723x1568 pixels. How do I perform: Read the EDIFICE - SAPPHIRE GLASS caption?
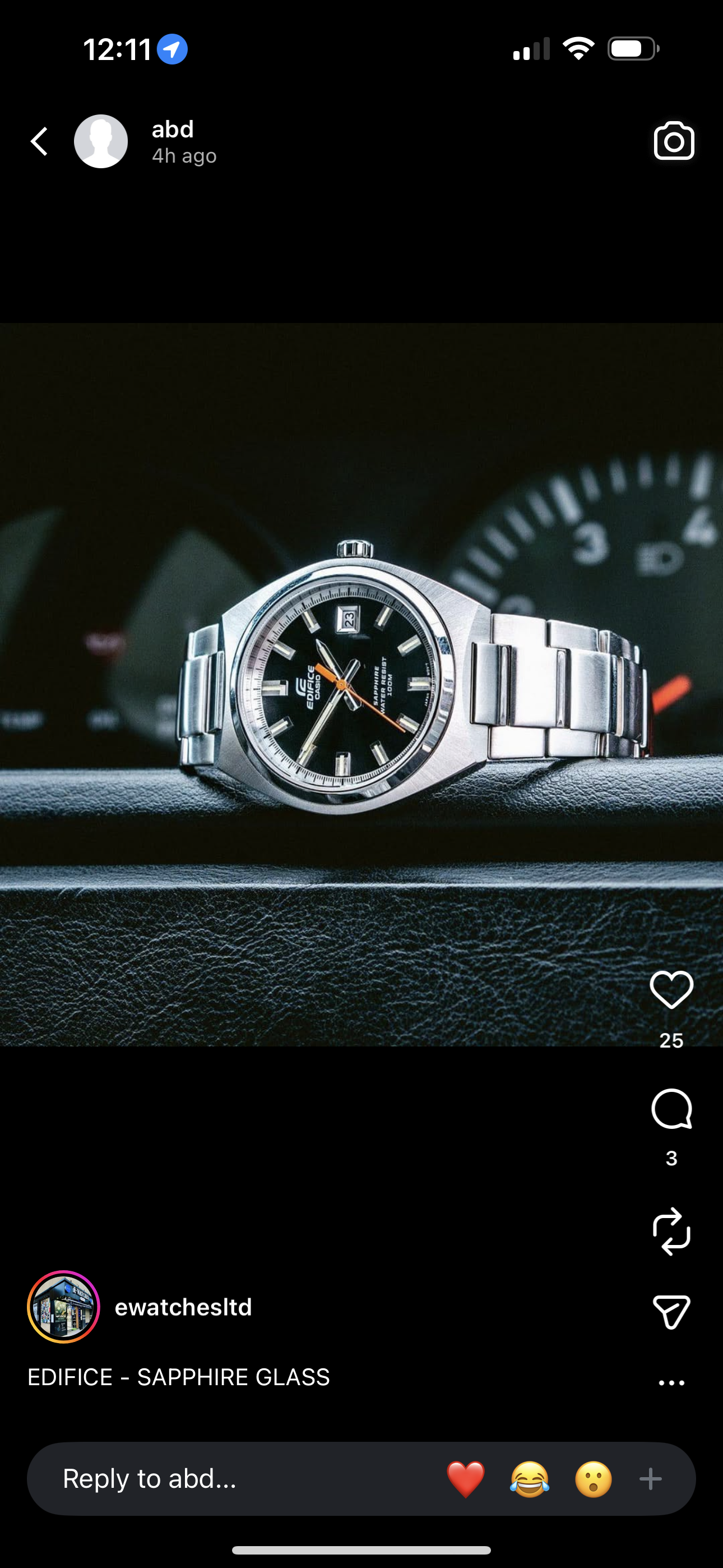click(x=179, y=1377)
